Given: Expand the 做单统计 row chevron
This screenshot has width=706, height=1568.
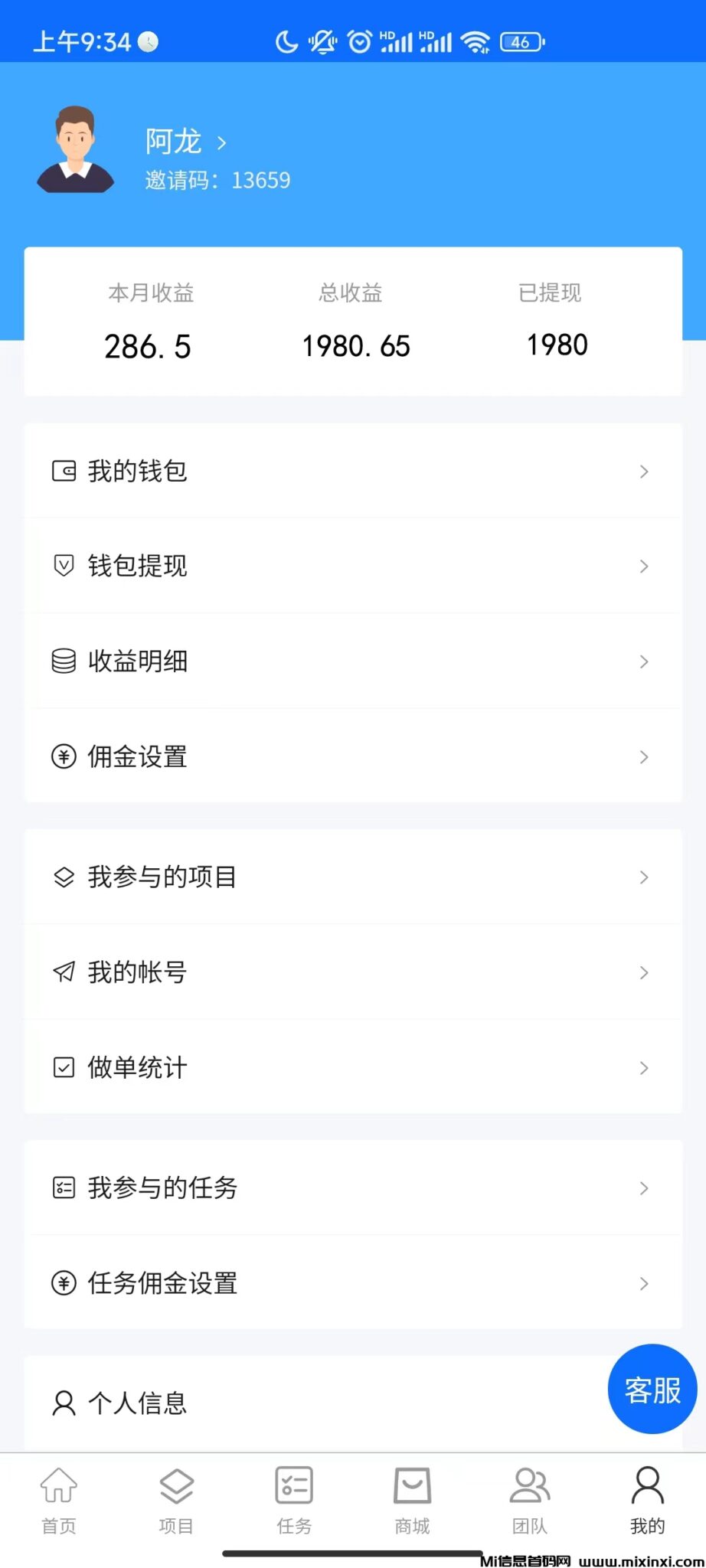Looking at the screenshot, I should tap(643, 1067).
